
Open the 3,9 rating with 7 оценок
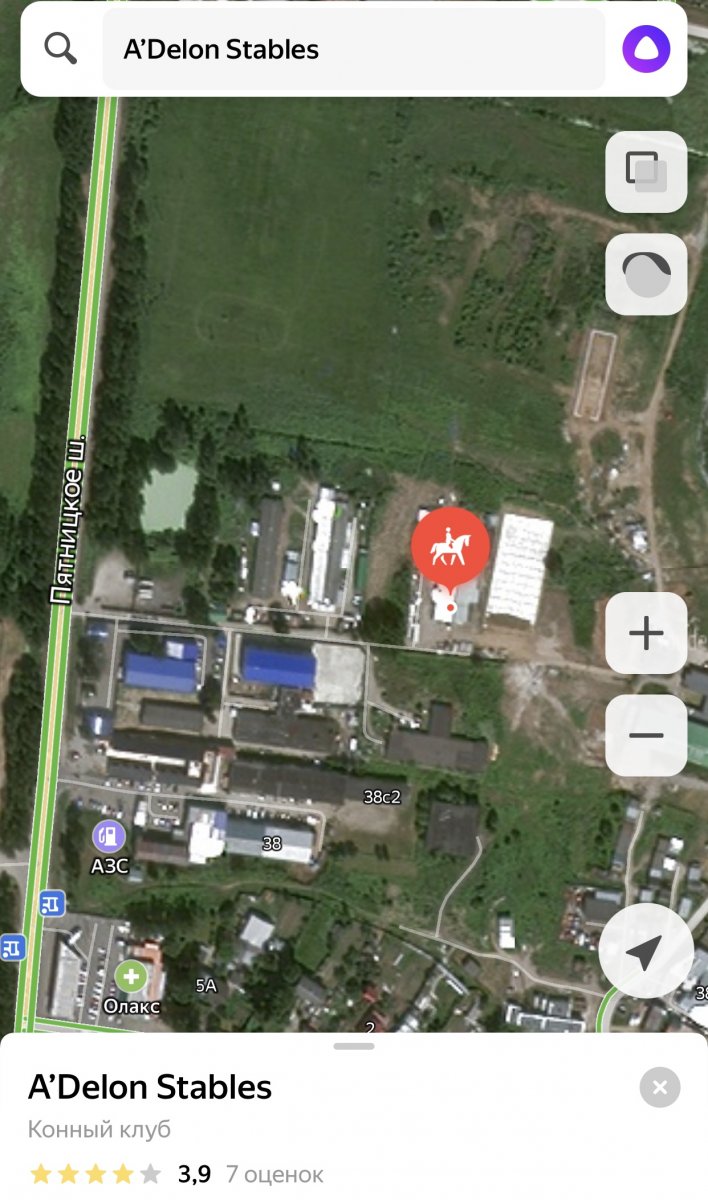click(176, 1173)
